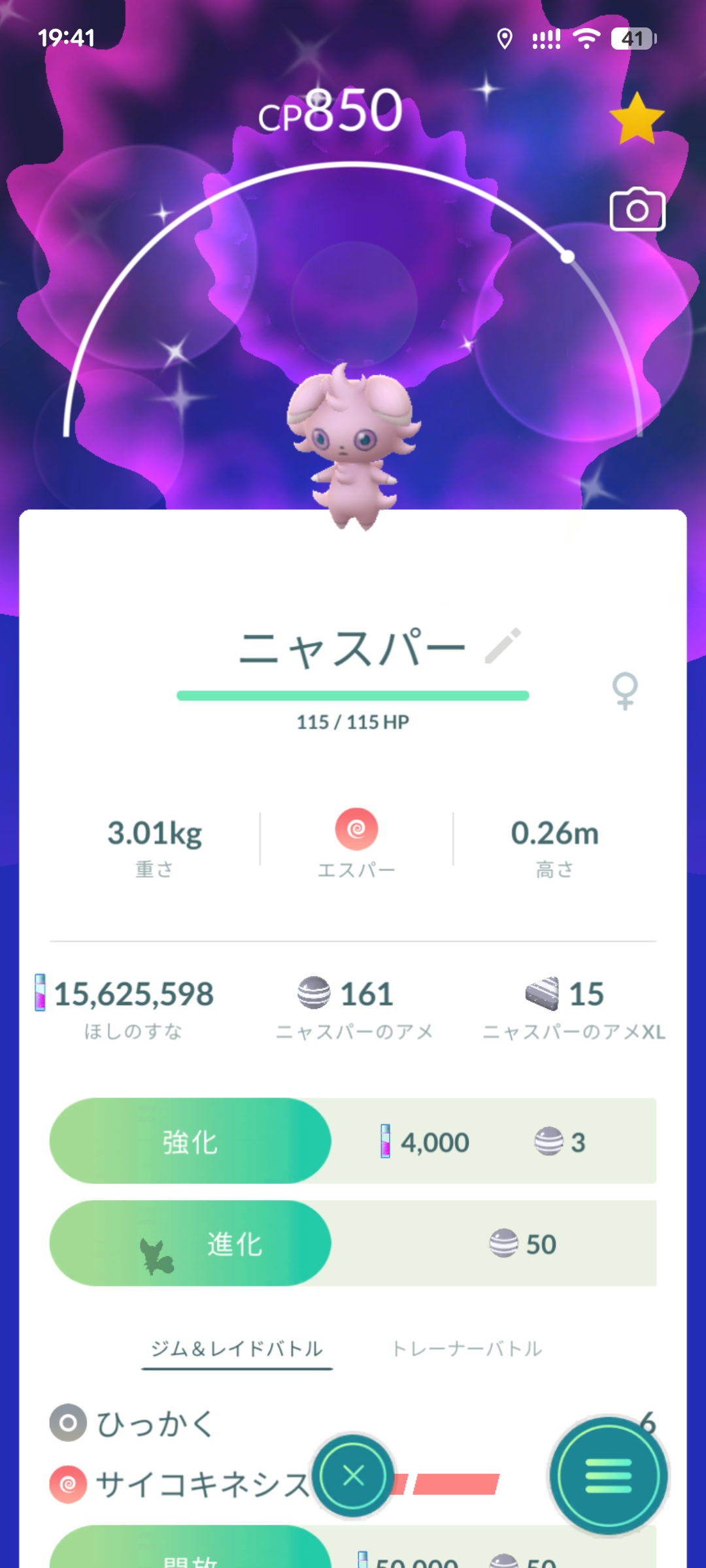Close the Pokémon detail screen
The width and height of the screenshot is (706, 1568).
353,1476
